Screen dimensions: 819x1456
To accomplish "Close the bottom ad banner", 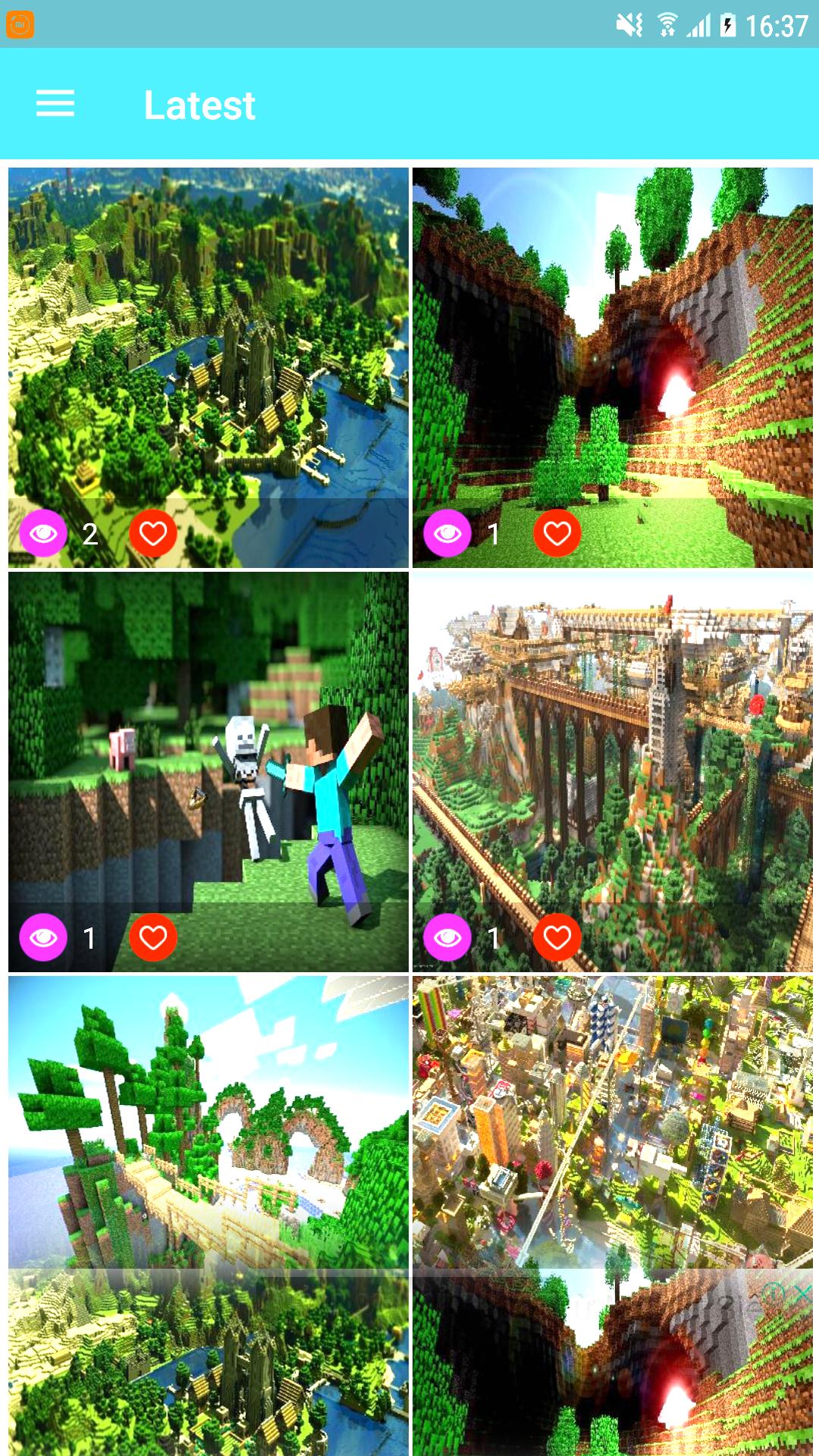I will 802,1295.
